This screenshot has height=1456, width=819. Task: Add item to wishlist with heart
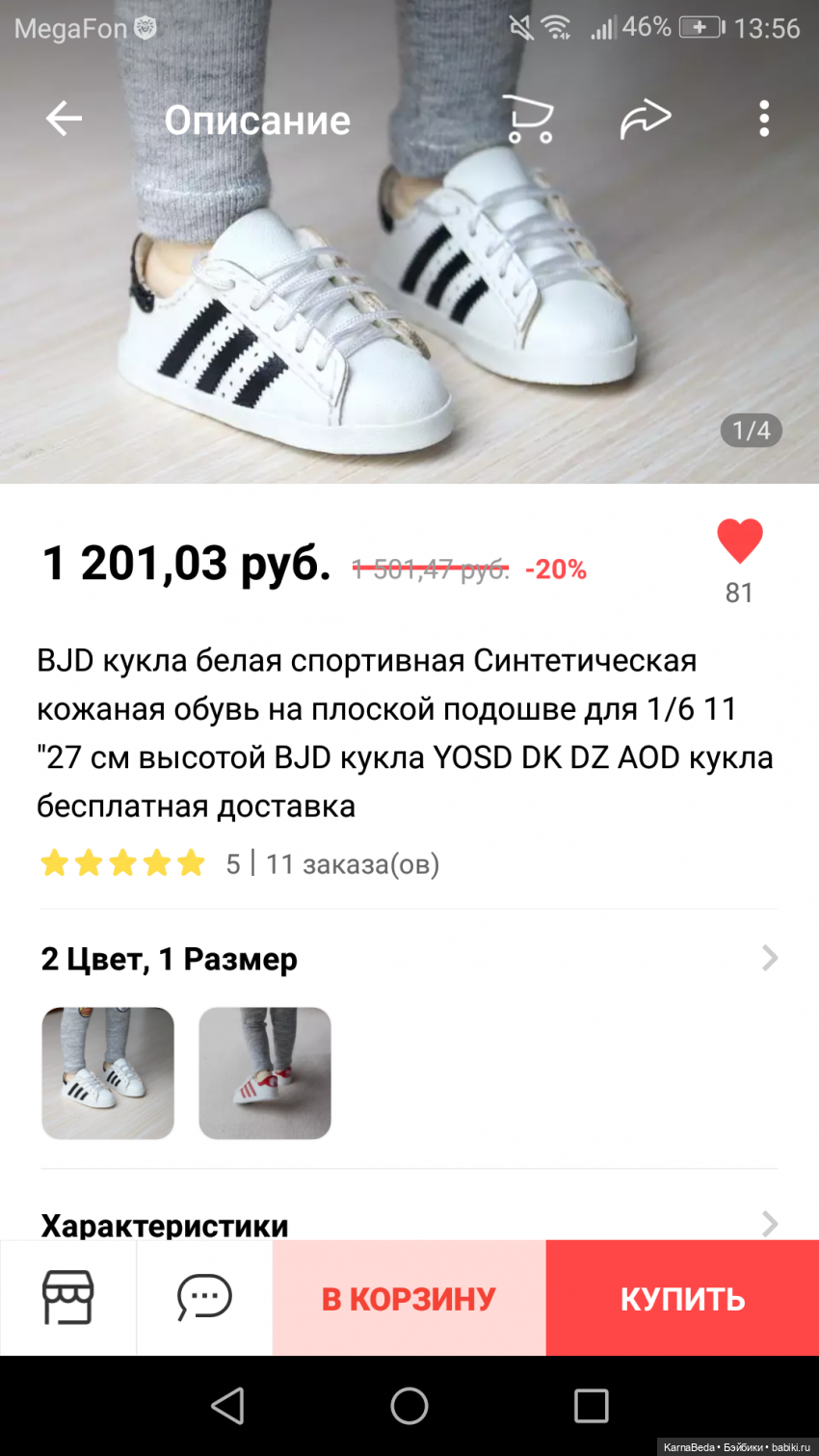(739, 541)
